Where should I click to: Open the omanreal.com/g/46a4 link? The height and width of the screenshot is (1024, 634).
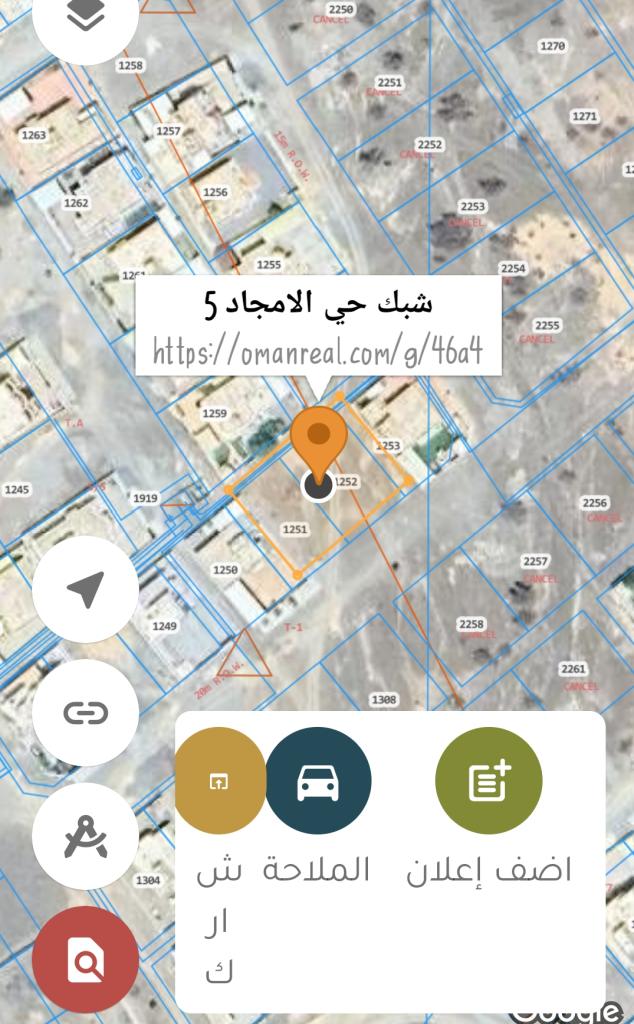tap(318, 351)
